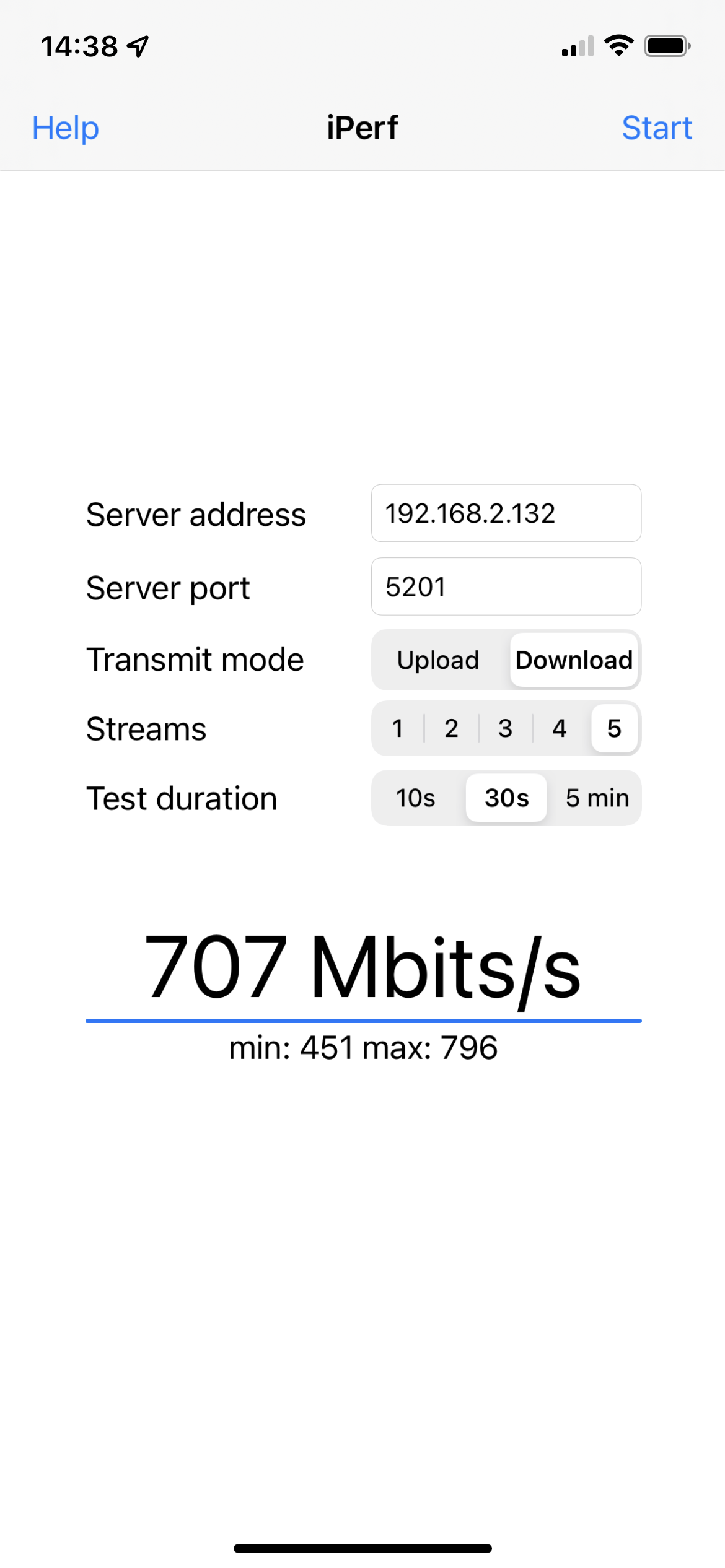Select the 30s test duration
This screenshot has width=725, height=1568.
pyautogui.click(x=506, y=798)
